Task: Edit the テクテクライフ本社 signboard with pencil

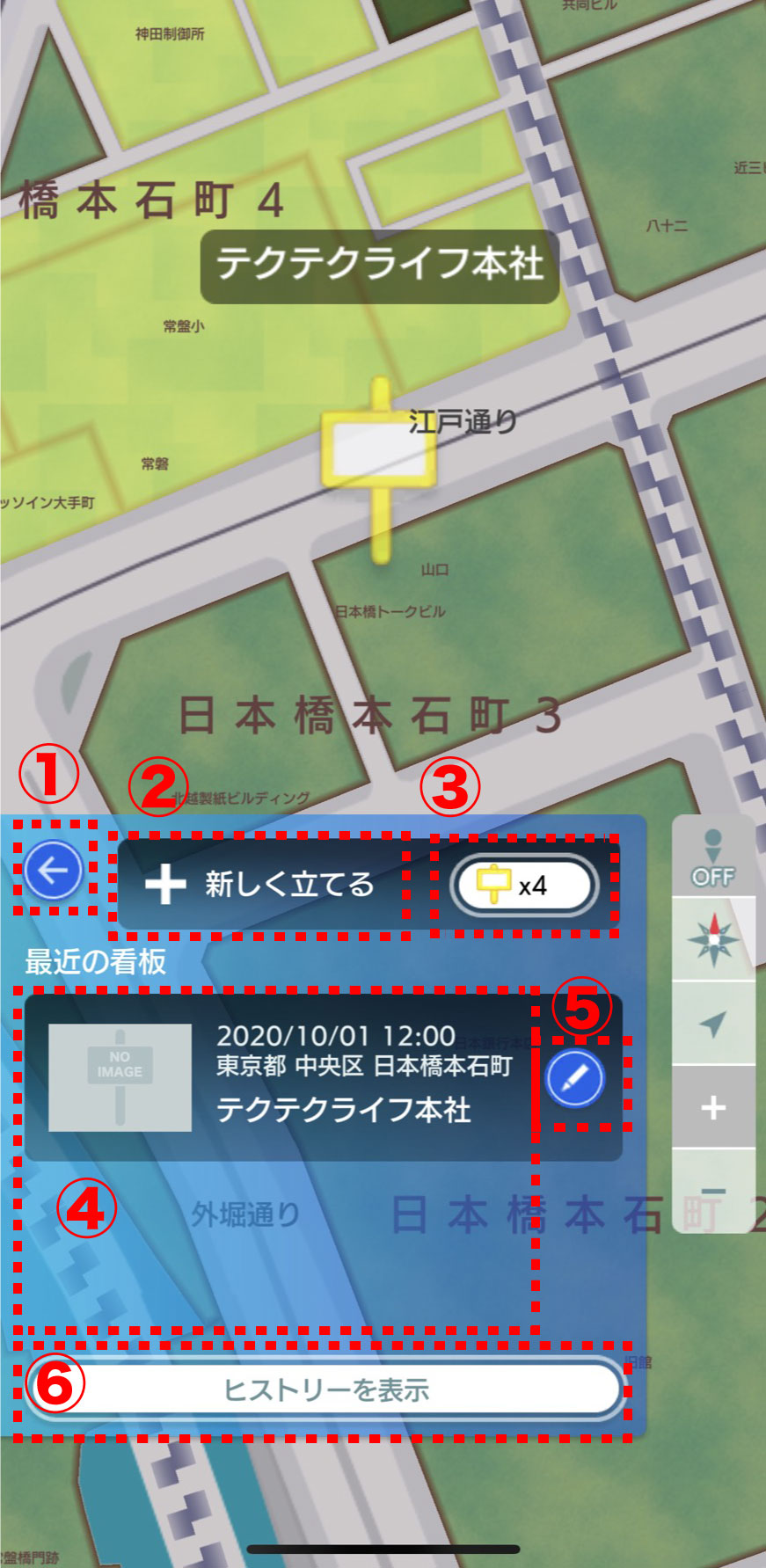Action: 575,1078
